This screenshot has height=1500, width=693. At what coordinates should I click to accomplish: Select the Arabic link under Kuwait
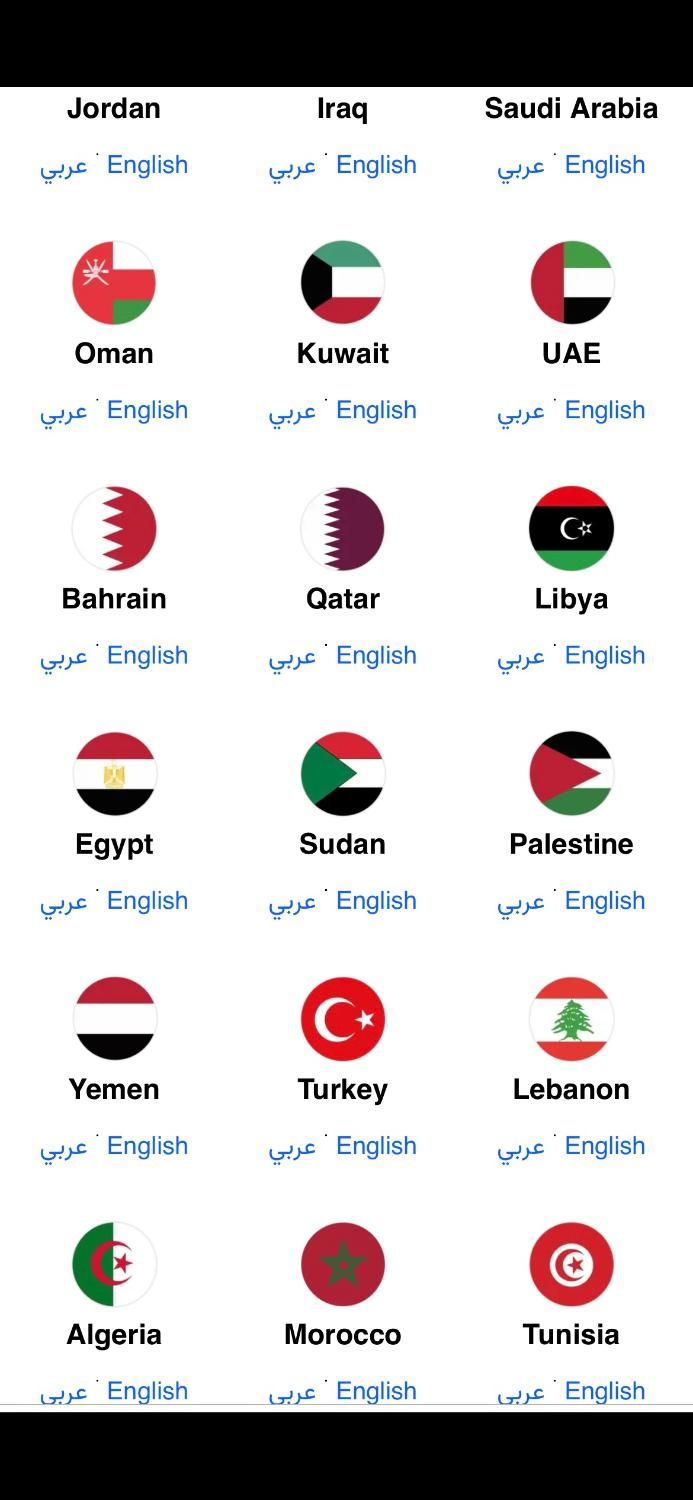coord(292,411)
